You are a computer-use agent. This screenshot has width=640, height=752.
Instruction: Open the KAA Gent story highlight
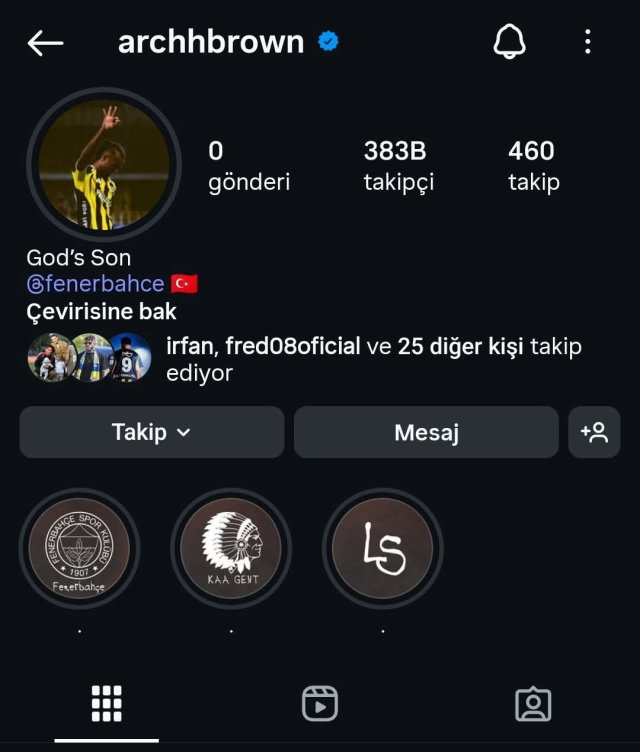(231, 548)
